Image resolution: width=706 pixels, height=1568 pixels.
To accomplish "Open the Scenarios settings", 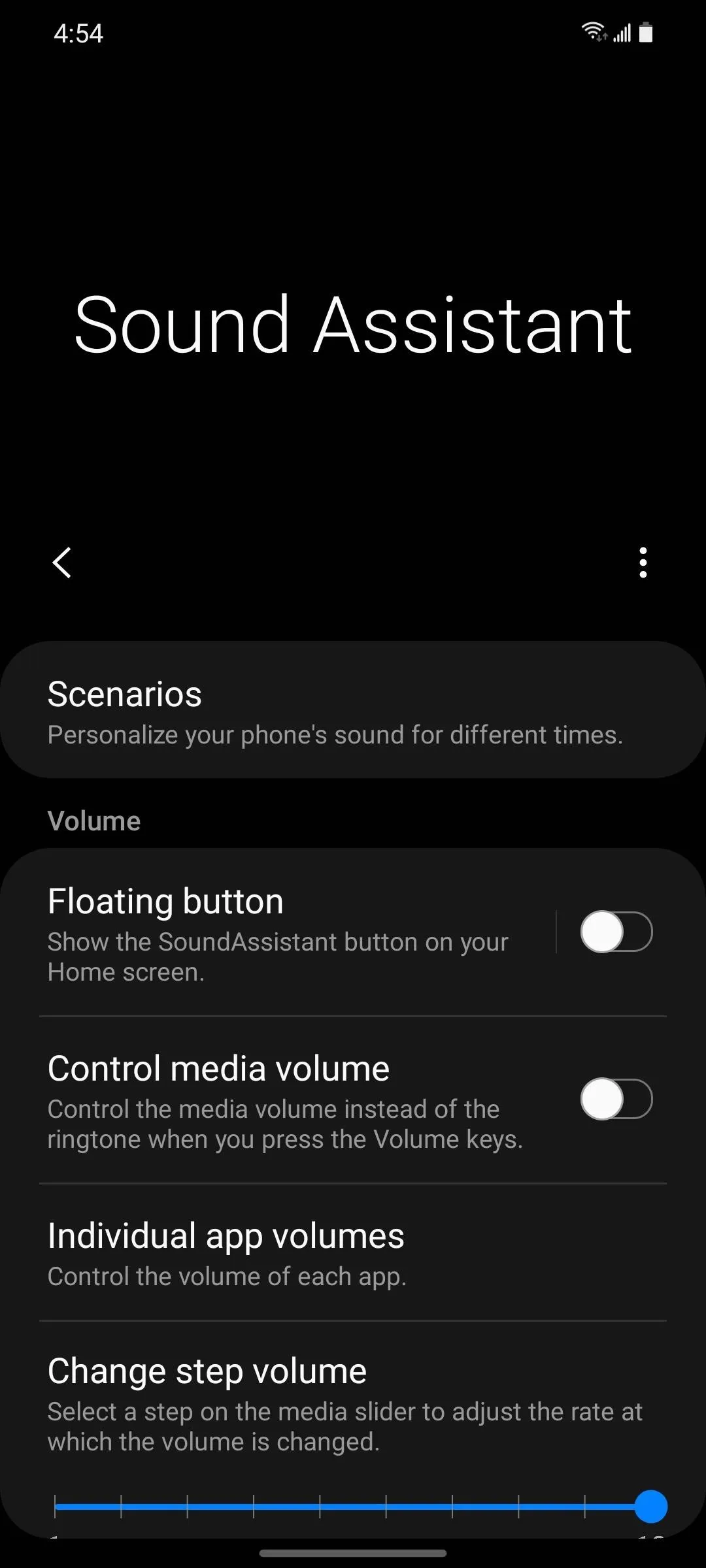I will (353, 710).
